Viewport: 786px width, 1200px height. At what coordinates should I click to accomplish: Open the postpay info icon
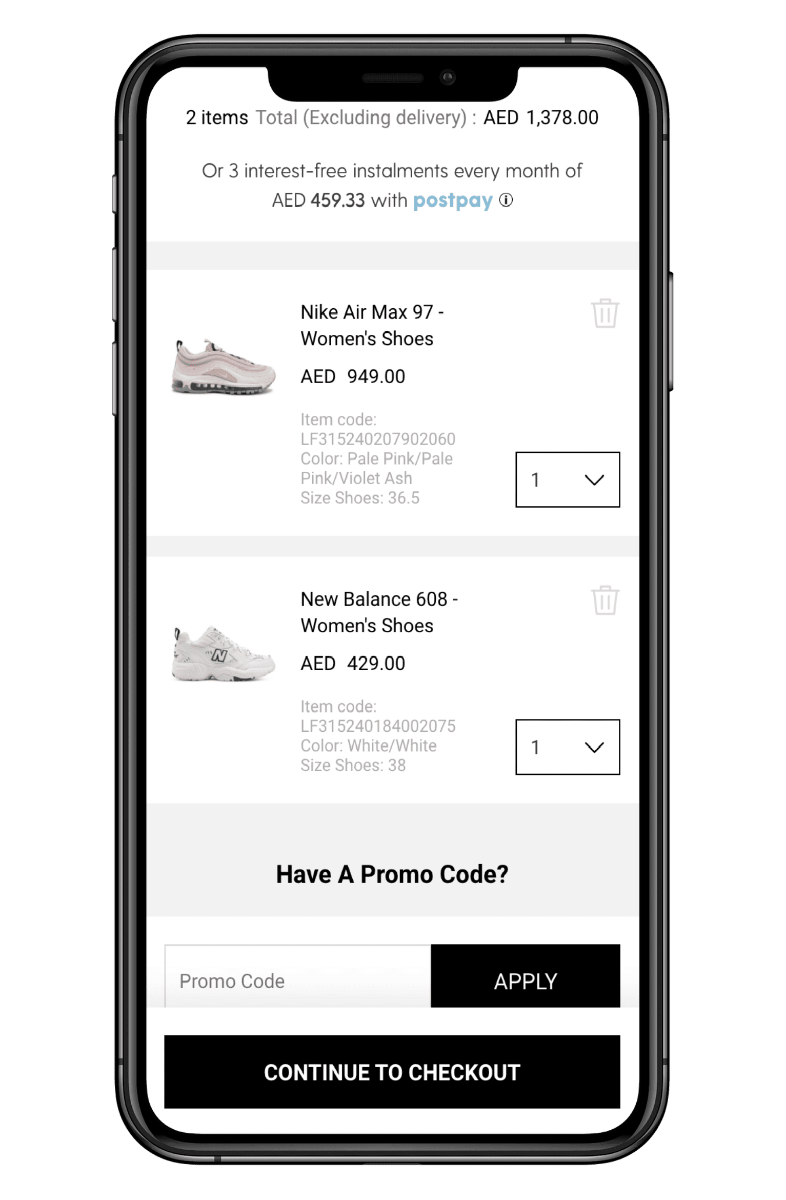[x=506, y=200]
